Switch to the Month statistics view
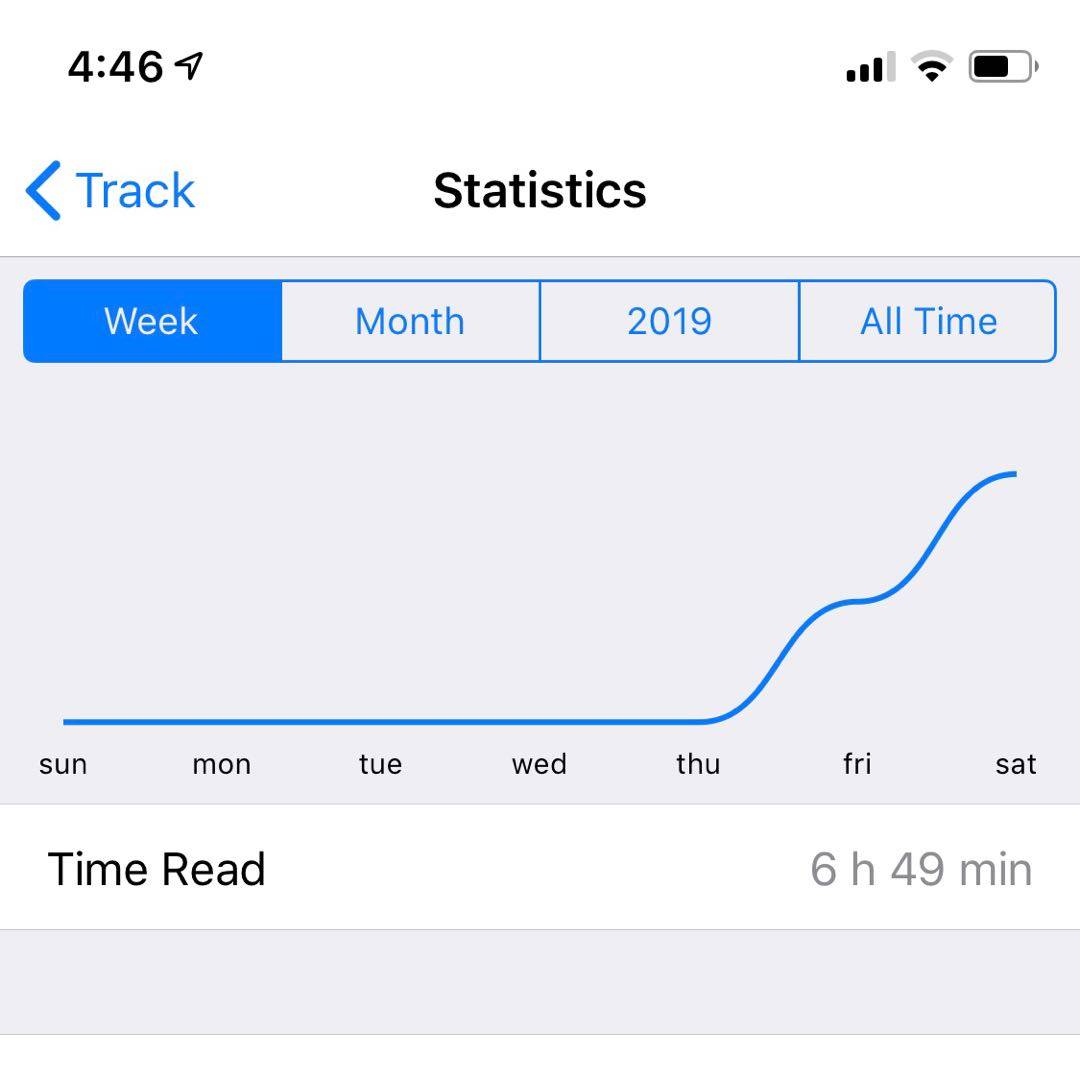Screen dimensions: 1080x1080 (x=410, y=321)
